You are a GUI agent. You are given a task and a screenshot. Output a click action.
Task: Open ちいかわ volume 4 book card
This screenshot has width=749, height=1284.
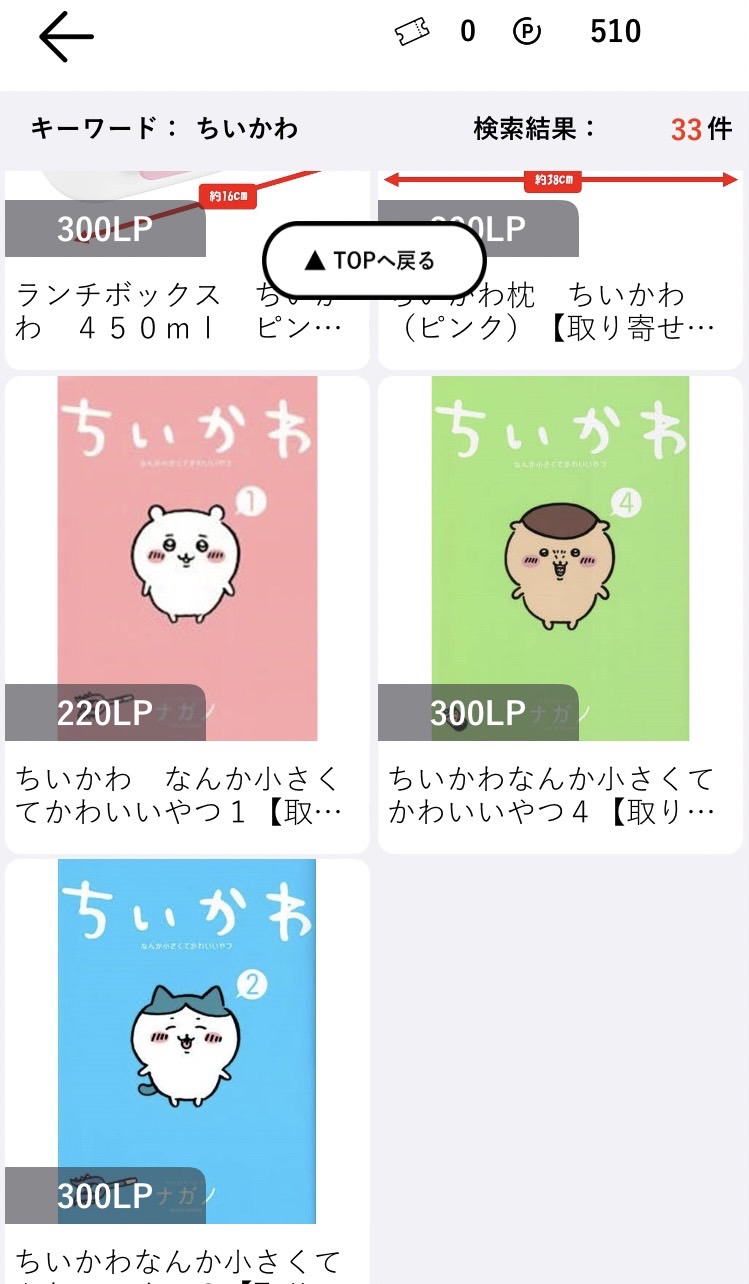pos(560,614)
